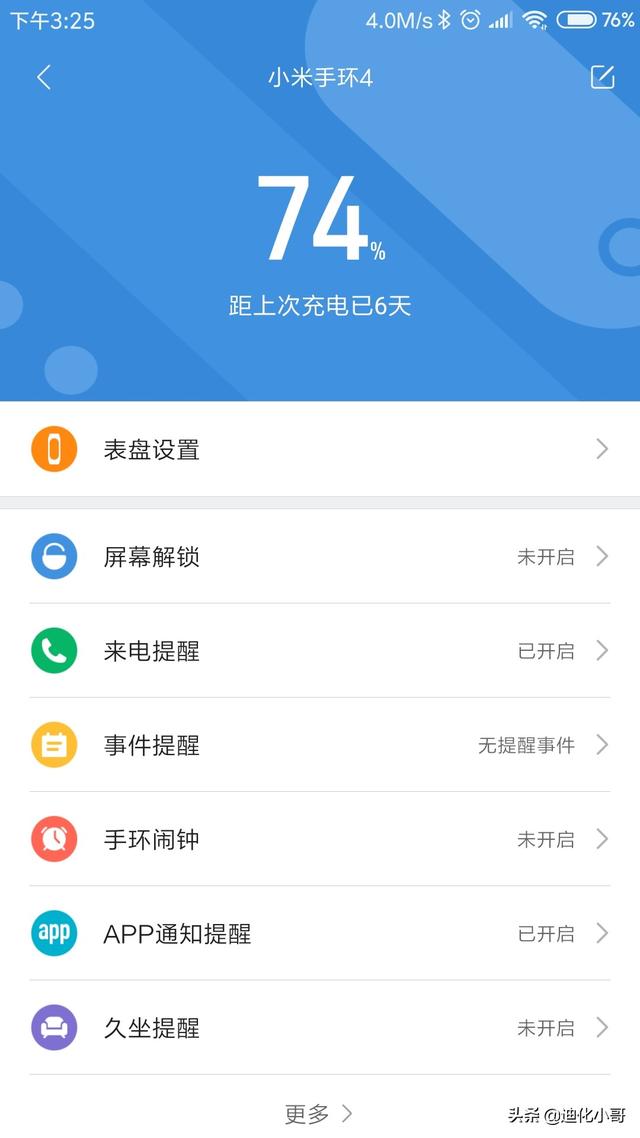Tap the edit icon next to 小米手环4
The width and height of the screenshot is (640, 1138).
coord(602,78)
